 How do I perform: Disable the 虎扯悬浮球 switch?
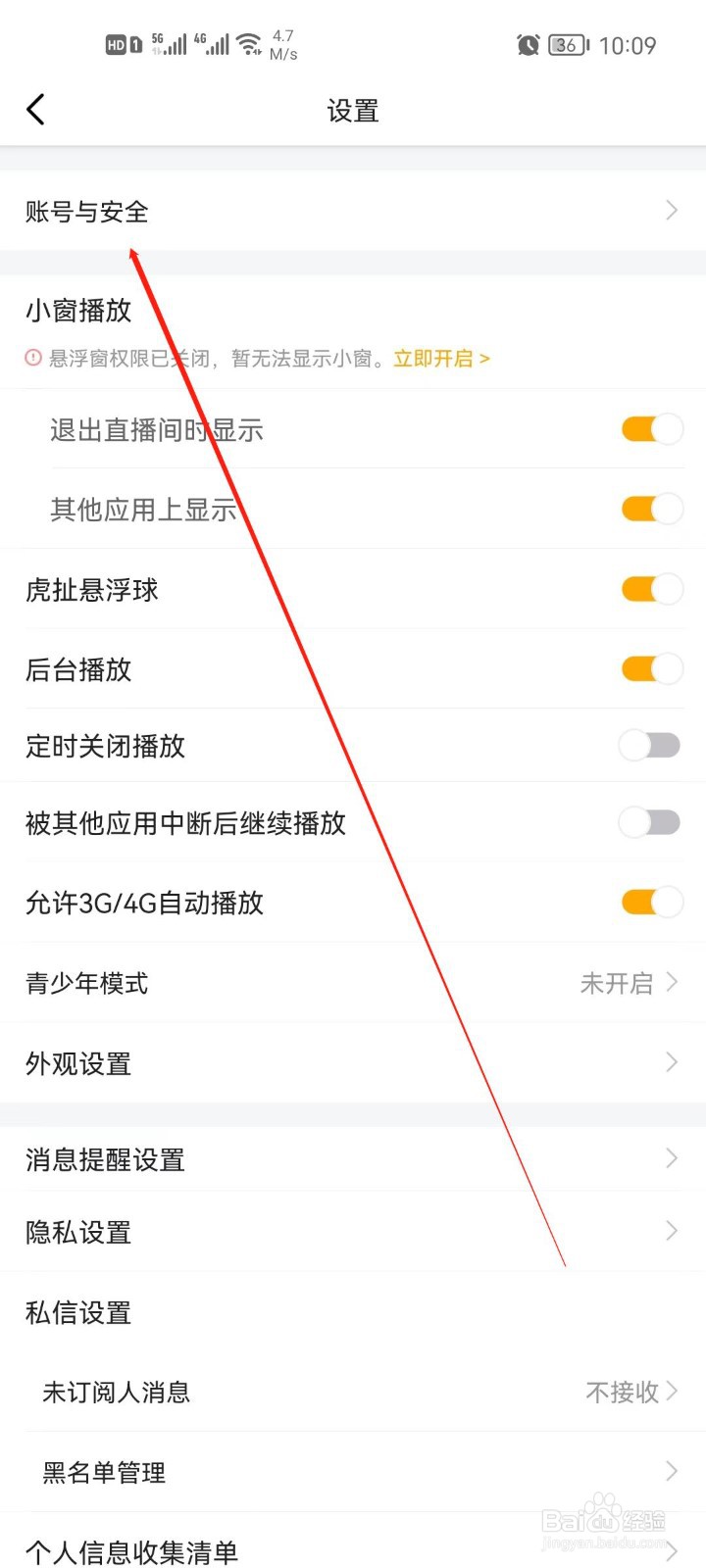650,589
